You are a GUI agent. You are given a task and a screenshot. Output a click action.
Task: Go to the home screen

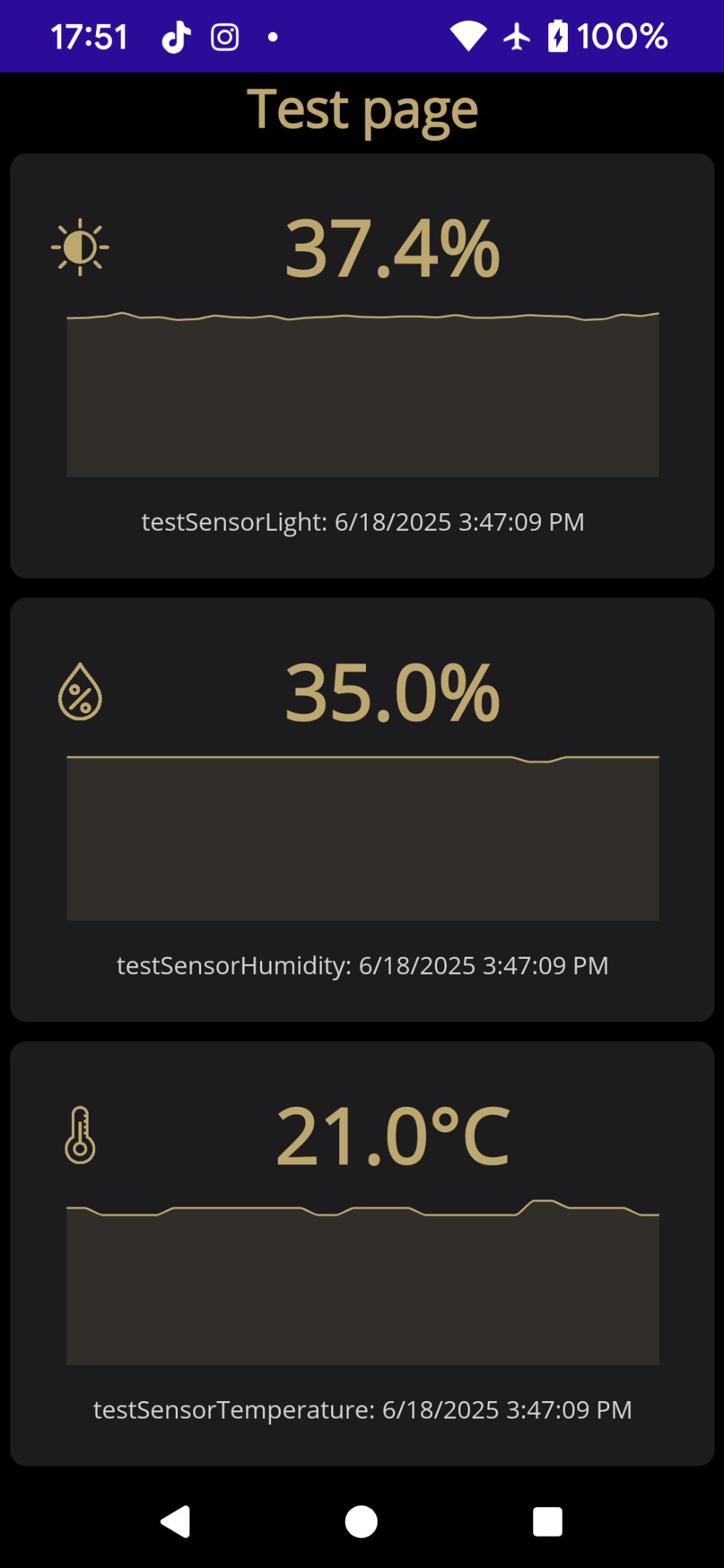[x=361, y=1522]
